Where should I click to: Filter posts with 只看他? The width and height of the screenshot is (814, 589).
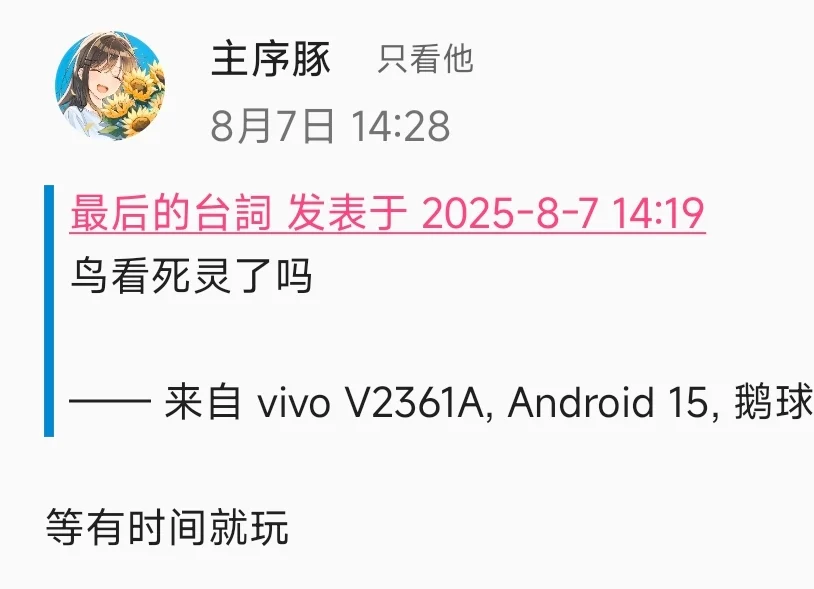425,60
